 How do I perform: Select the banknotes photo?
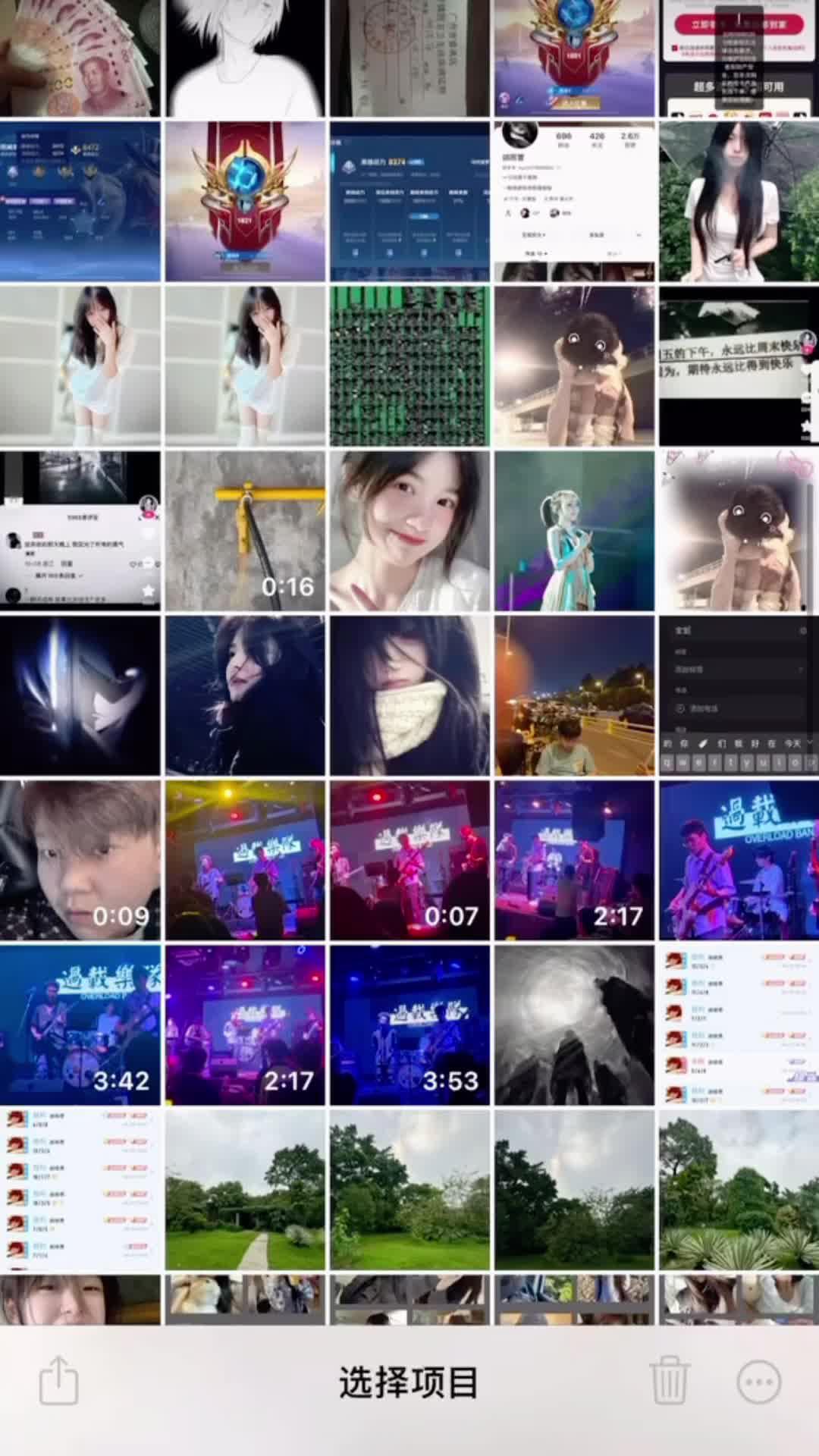80,58
